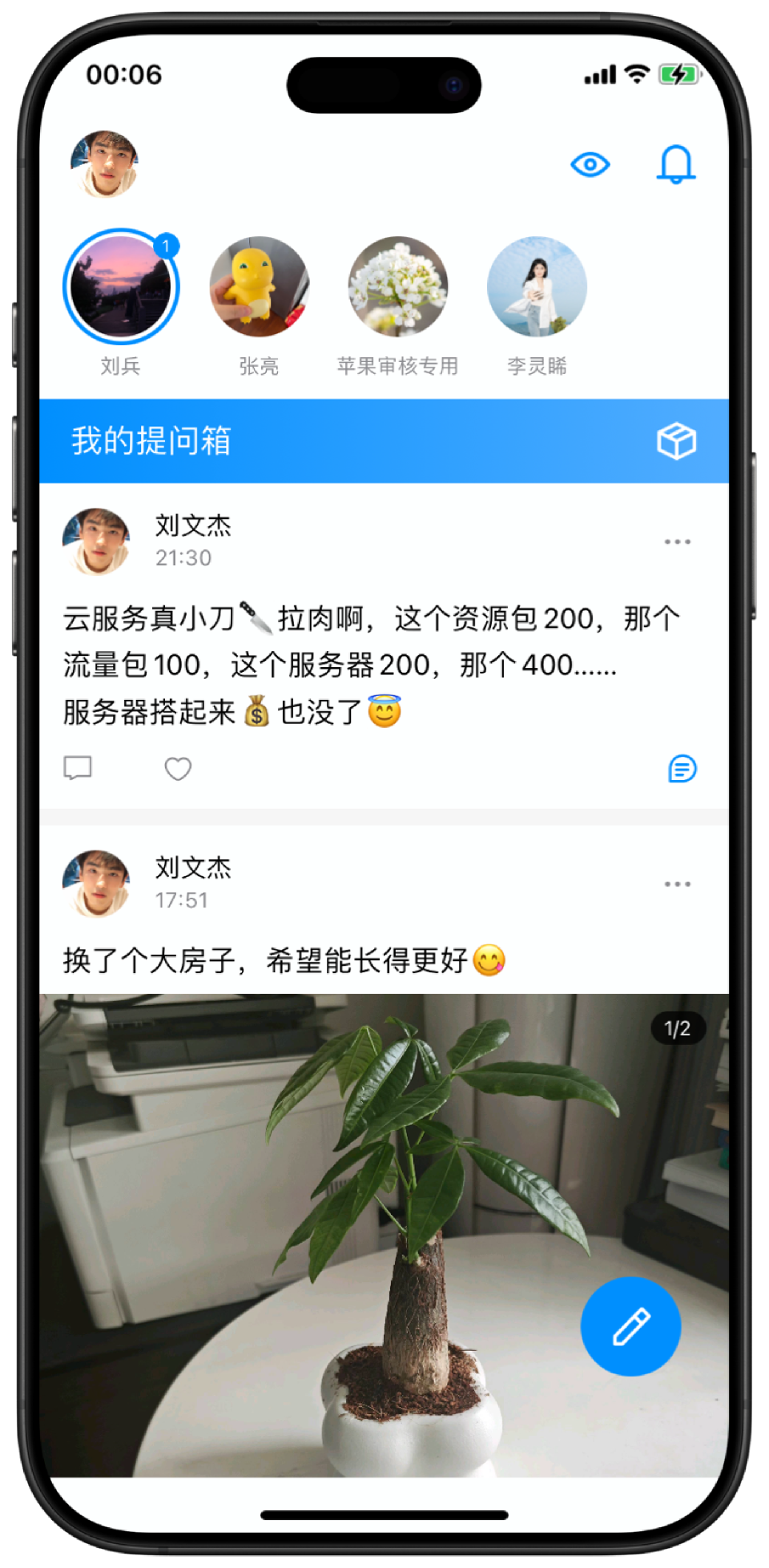Open the notifications bell
This screenshot has height=1568, width=769.
pyautogui.click(x=675, y=164)
